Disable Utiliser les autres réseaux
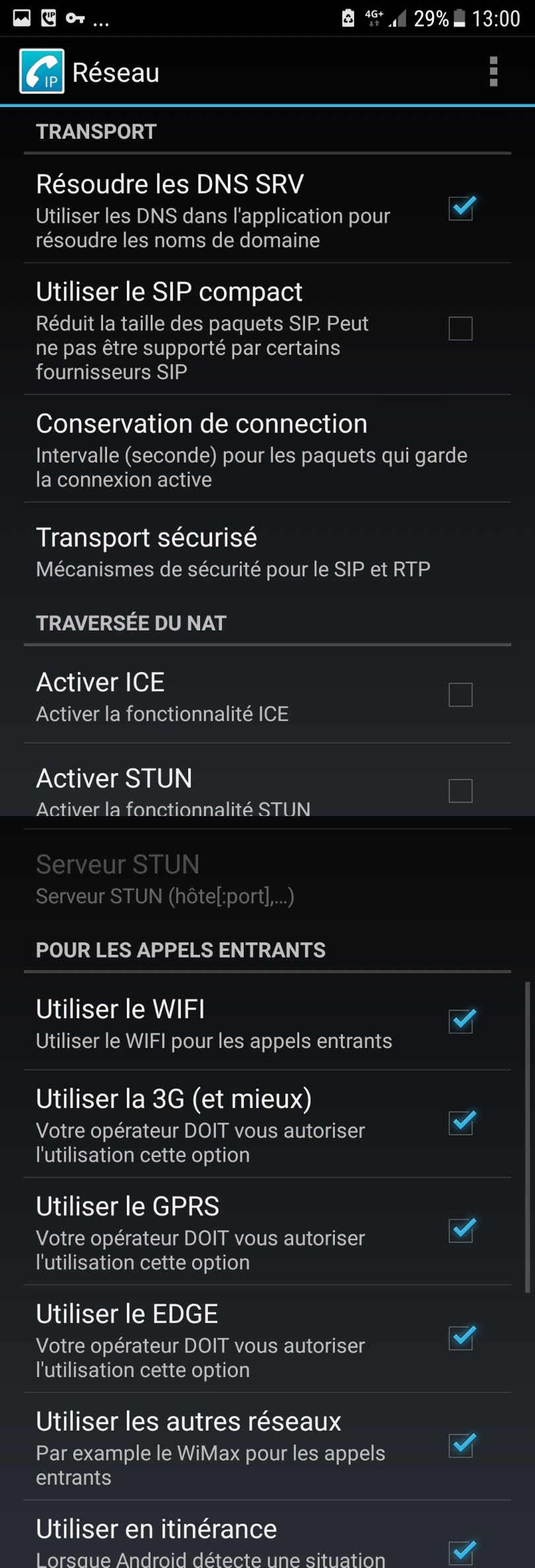Image resolution: width=535 pixels, height=1568 pixels. click(x=460, y=1446)
